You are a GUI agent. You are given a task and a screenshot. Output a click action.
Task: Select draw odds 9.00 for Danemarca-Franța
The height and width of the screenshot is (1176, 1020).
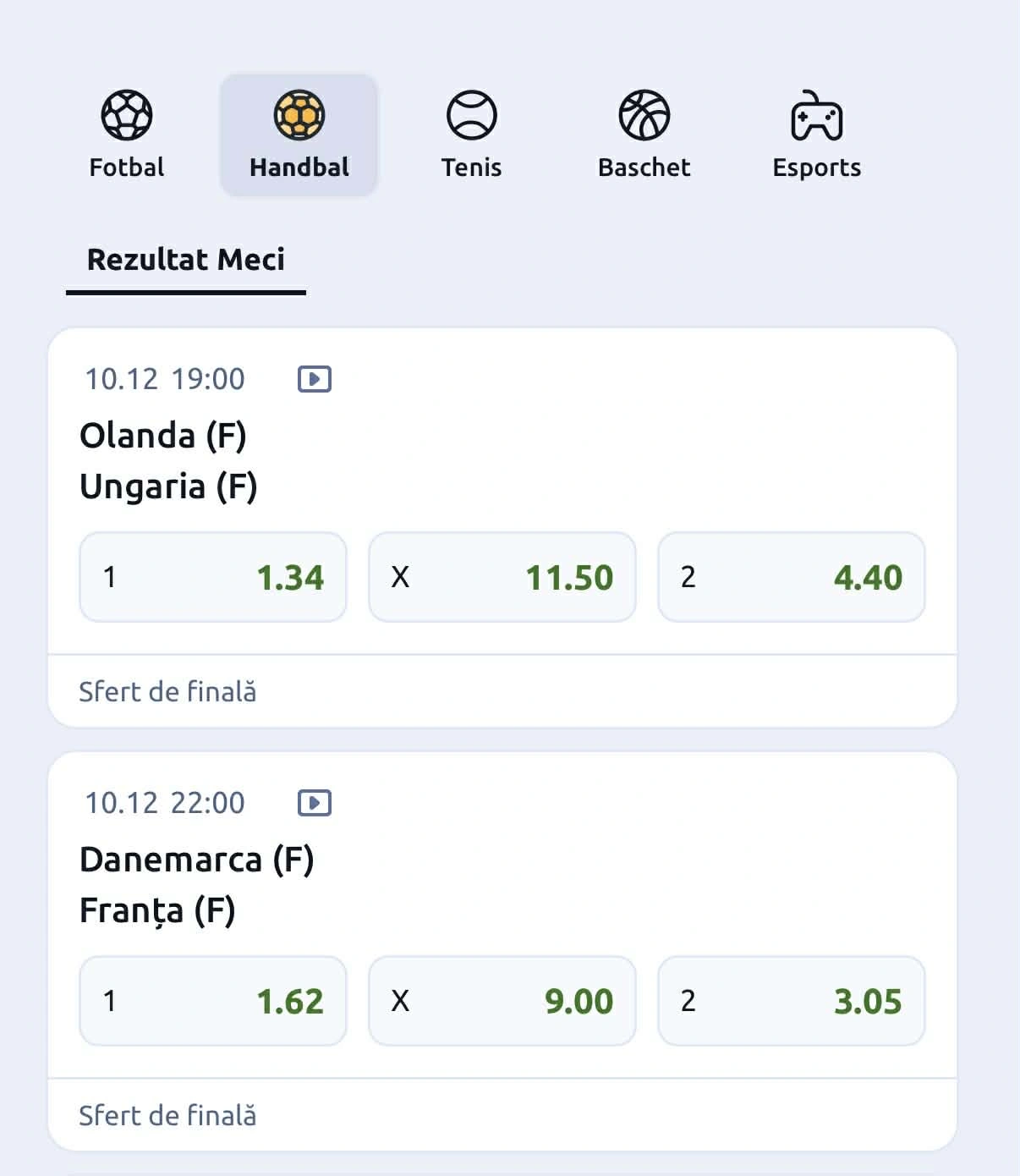tap(502, 1000)
